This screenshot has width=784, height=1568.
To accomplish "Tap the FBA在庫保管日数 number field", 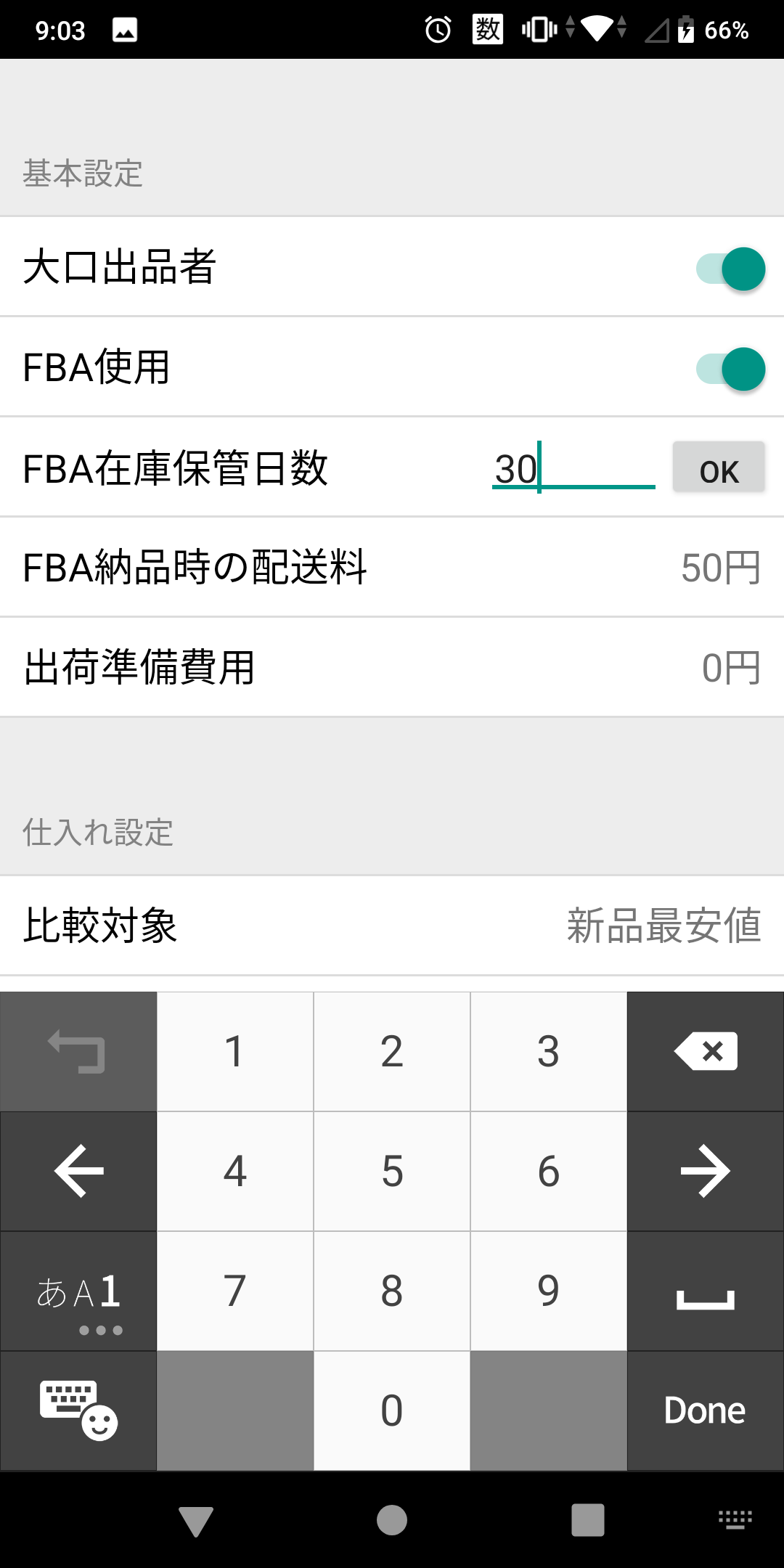I will click(x=573, y=468).
